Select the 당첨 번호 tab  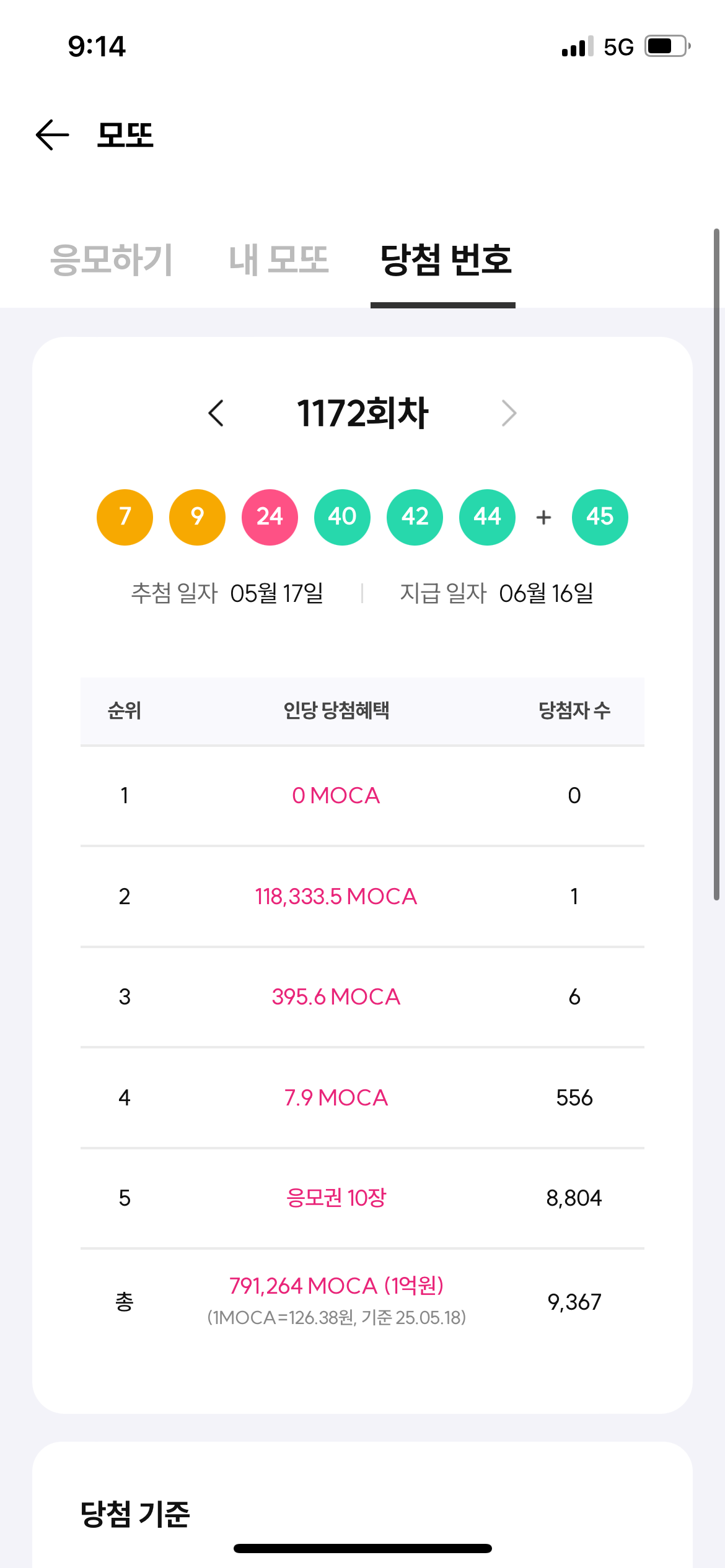[x=446, y=259]
